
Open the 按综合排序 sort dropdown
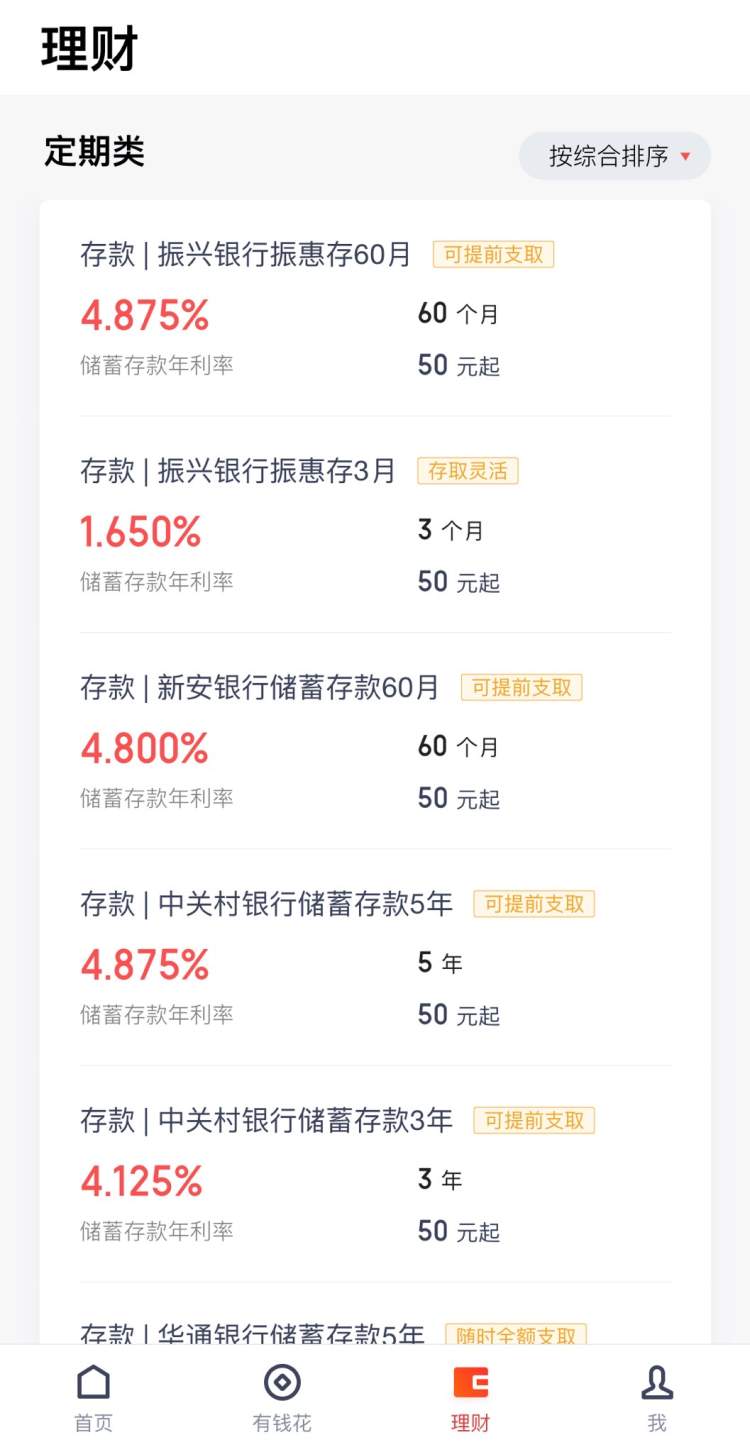614,156
